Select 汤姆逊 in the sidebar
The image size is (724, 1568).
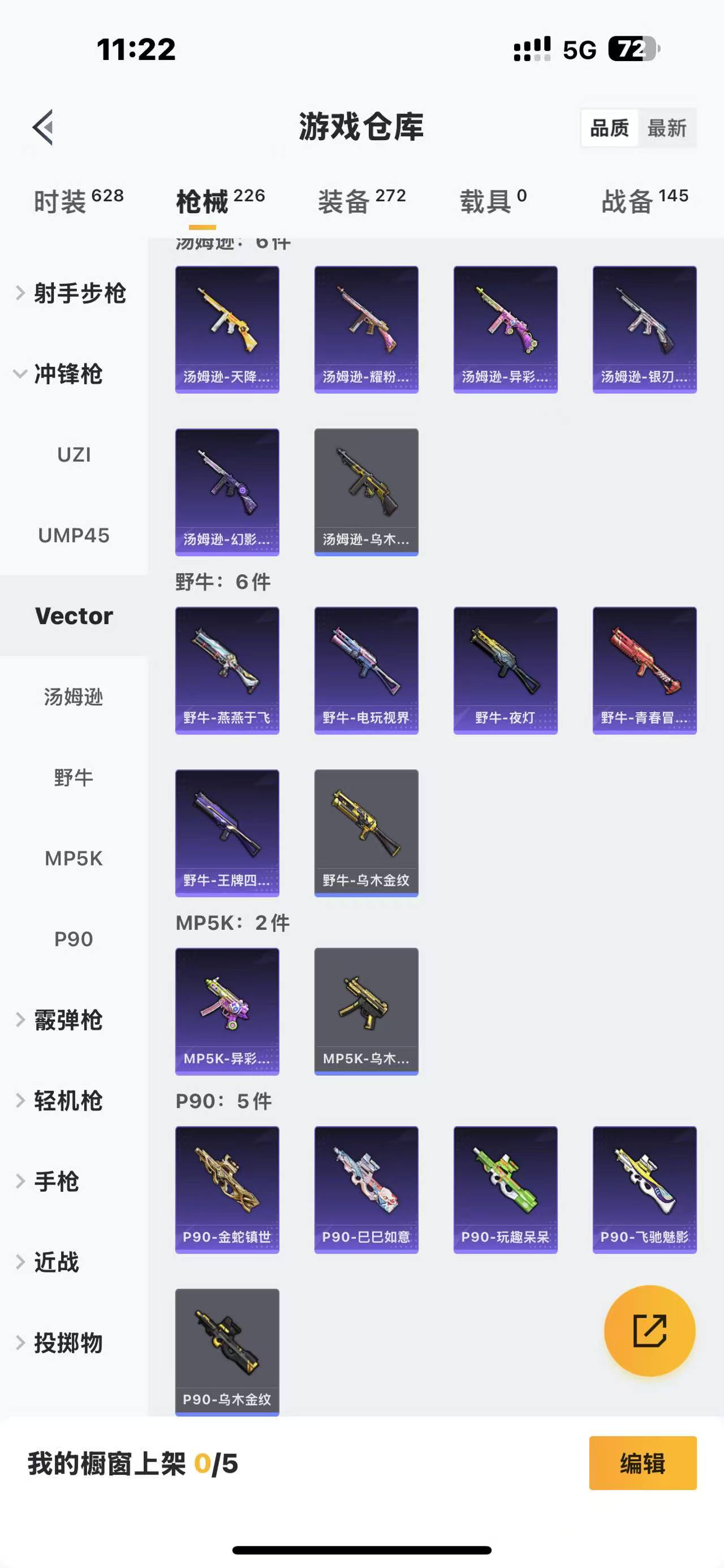74,697
